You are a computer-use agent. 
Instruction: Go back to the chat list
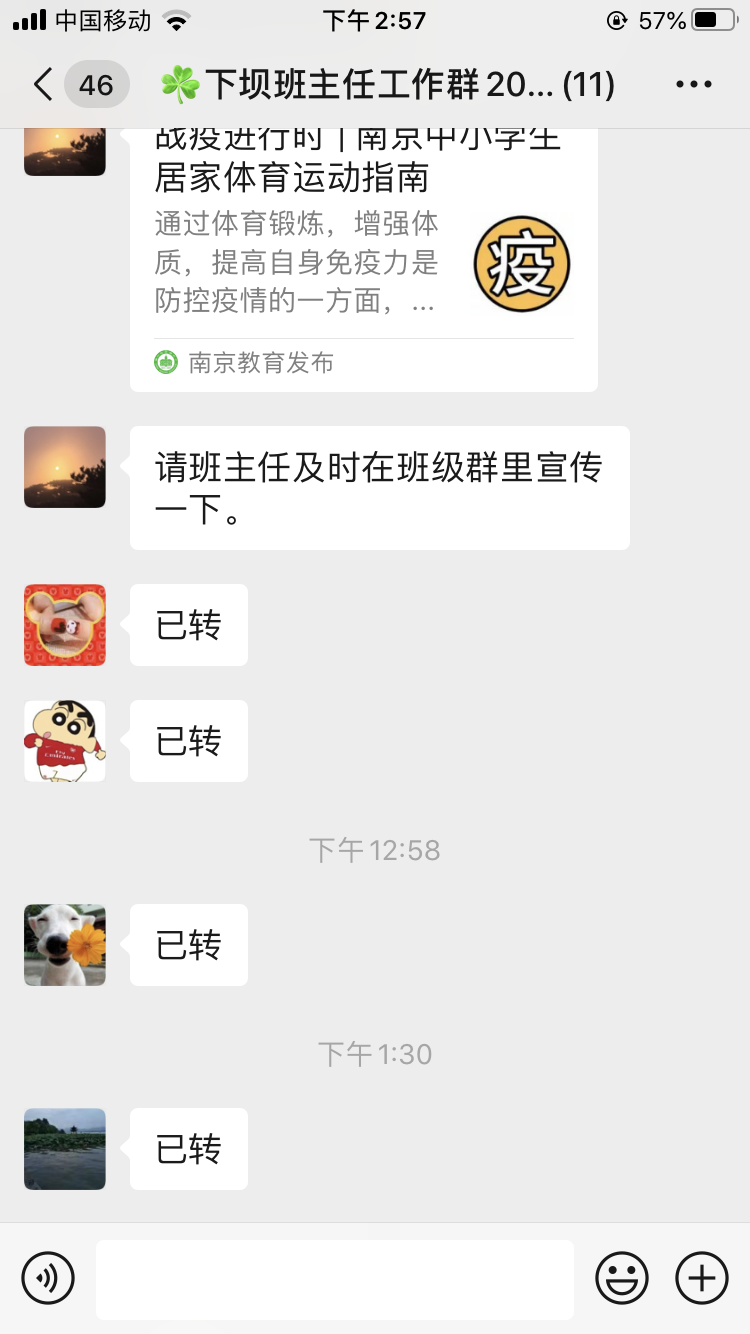click(x=42, y=85)
